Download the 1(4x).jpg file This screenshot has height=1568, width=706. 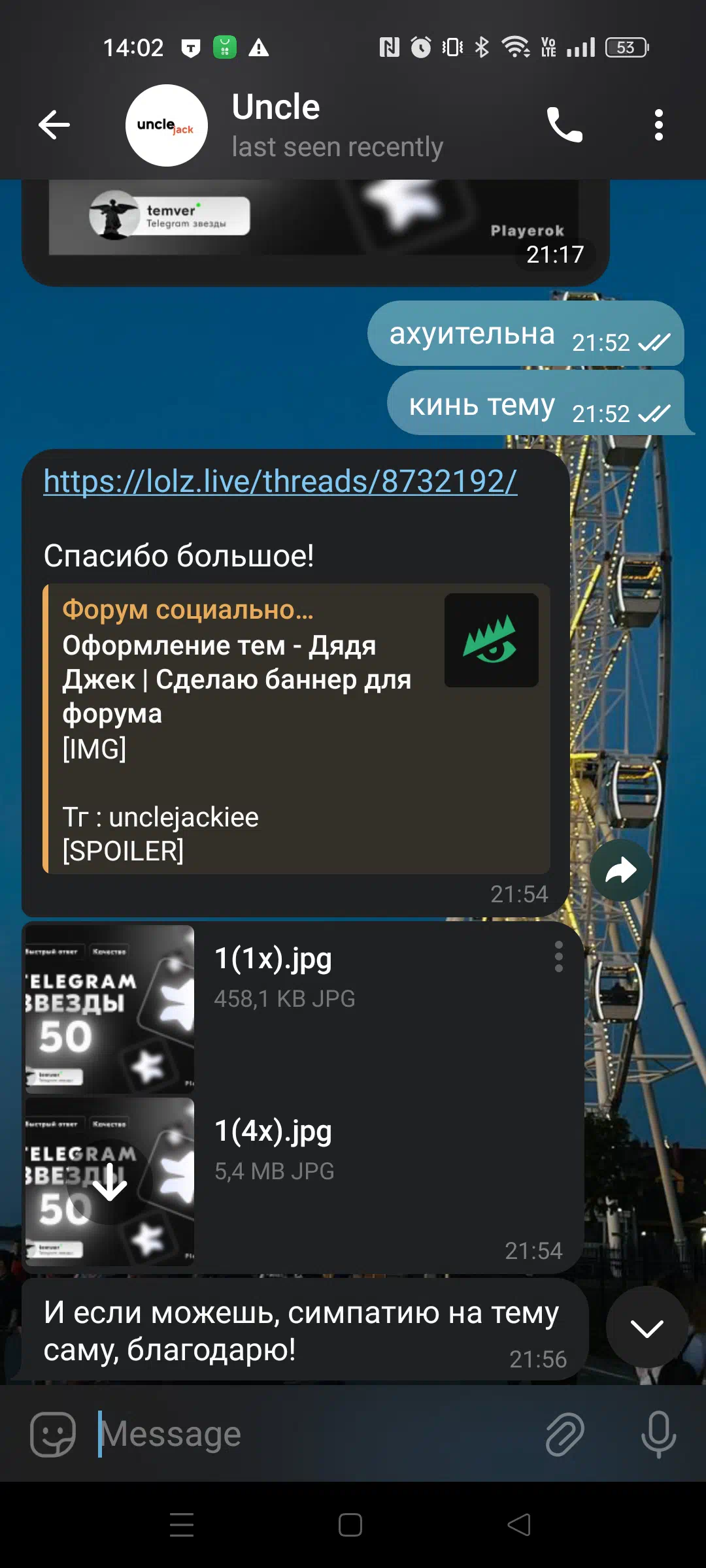coord(110,1182)
